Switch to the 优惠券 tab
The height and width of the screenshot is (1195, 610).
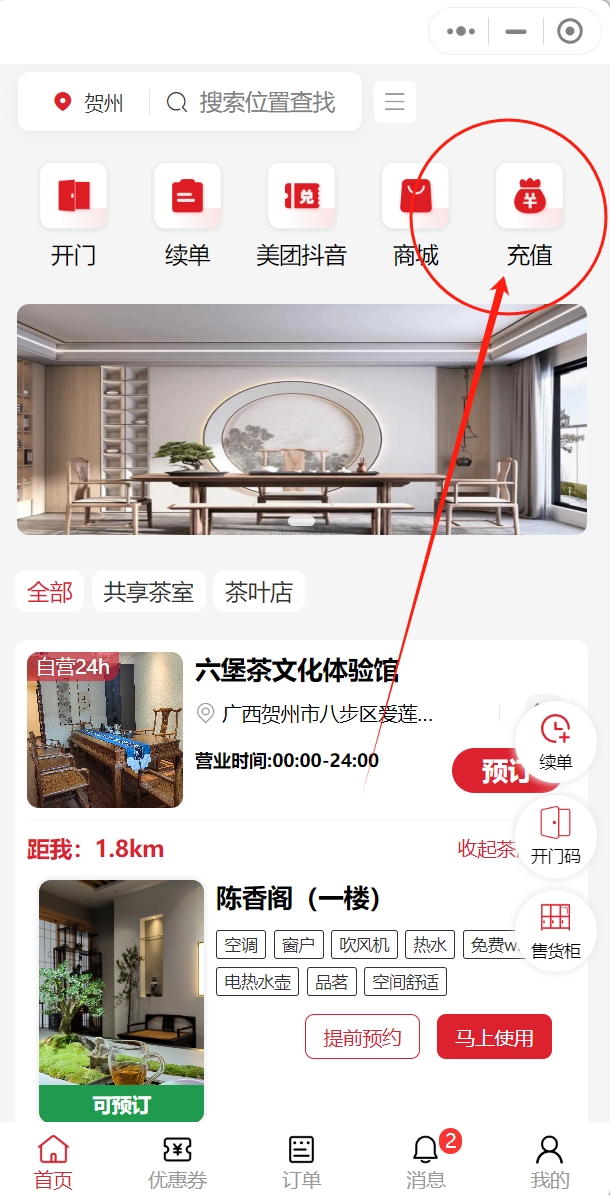click(177, 1163)
